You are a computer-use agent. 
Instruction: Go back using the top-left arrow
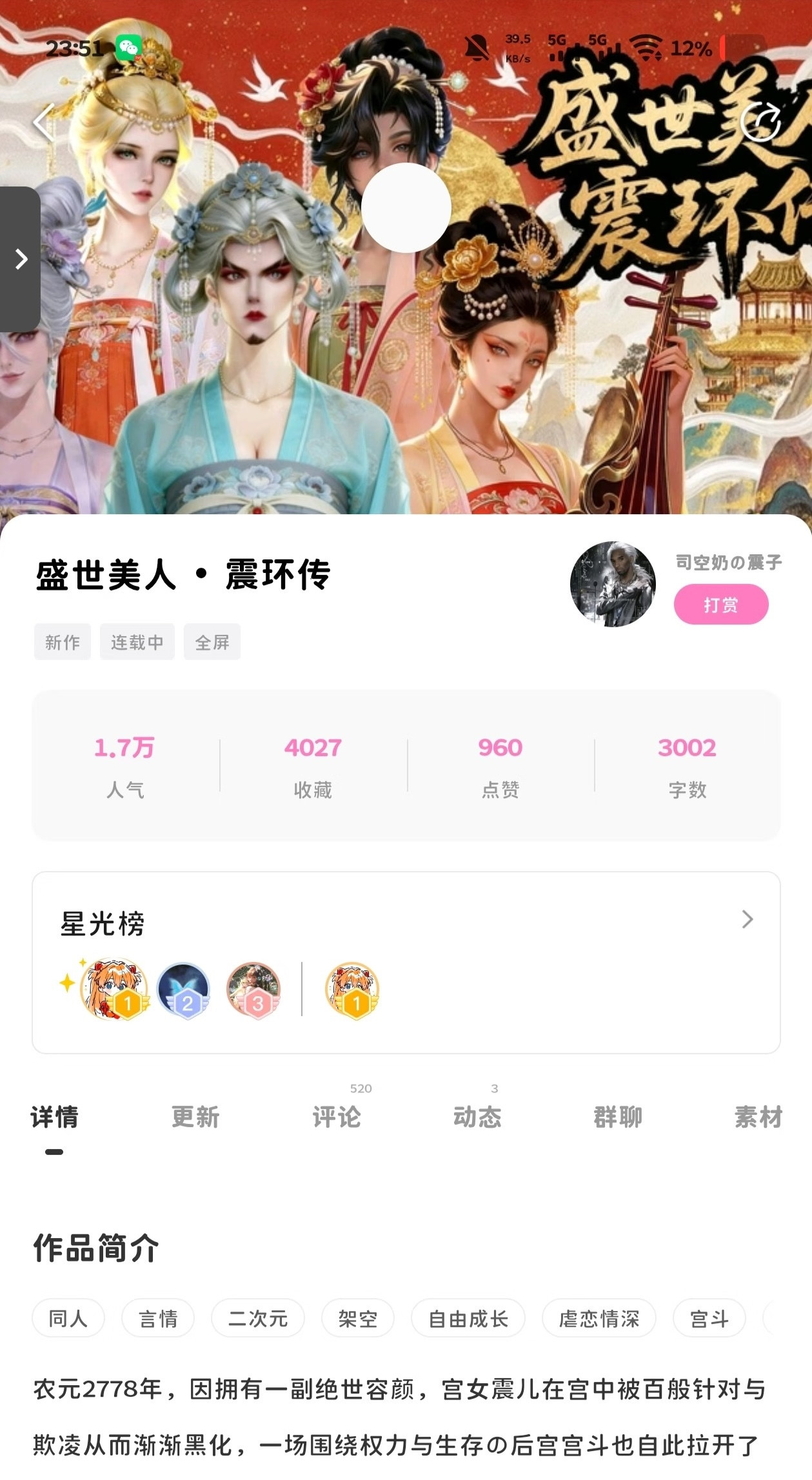(x=45, y=122)
